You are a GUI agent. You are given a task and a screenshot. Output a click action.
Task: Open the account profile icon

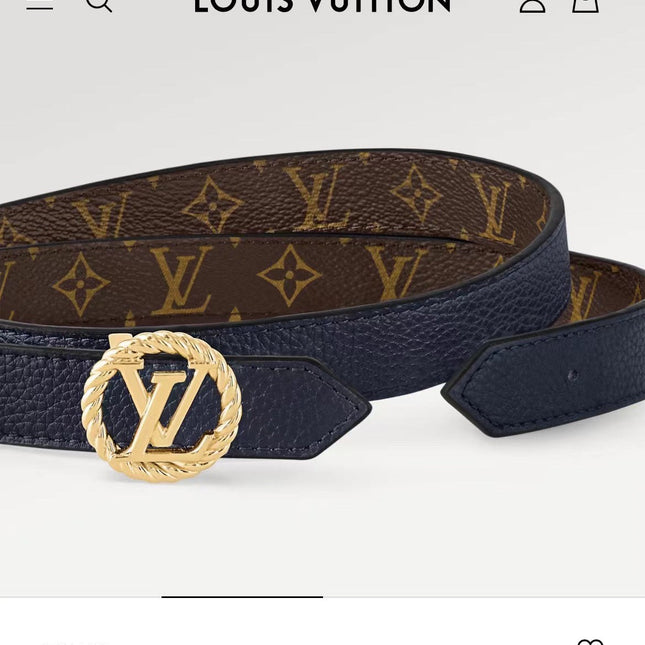click(533, 4)
